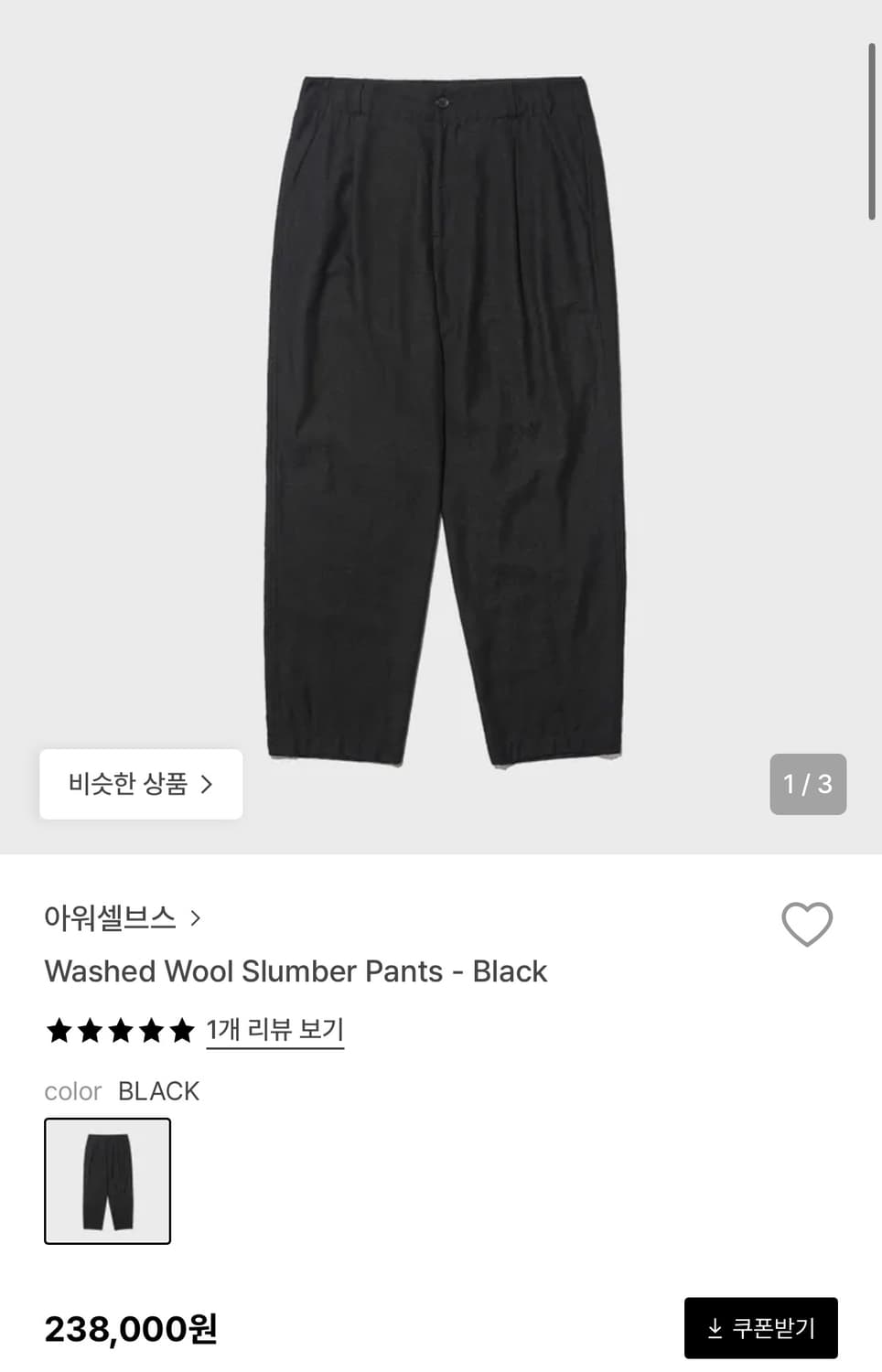Screen dimensions: 882x1372
Task: Click the download icon inside the coupon button
Action: (714, 1327)
